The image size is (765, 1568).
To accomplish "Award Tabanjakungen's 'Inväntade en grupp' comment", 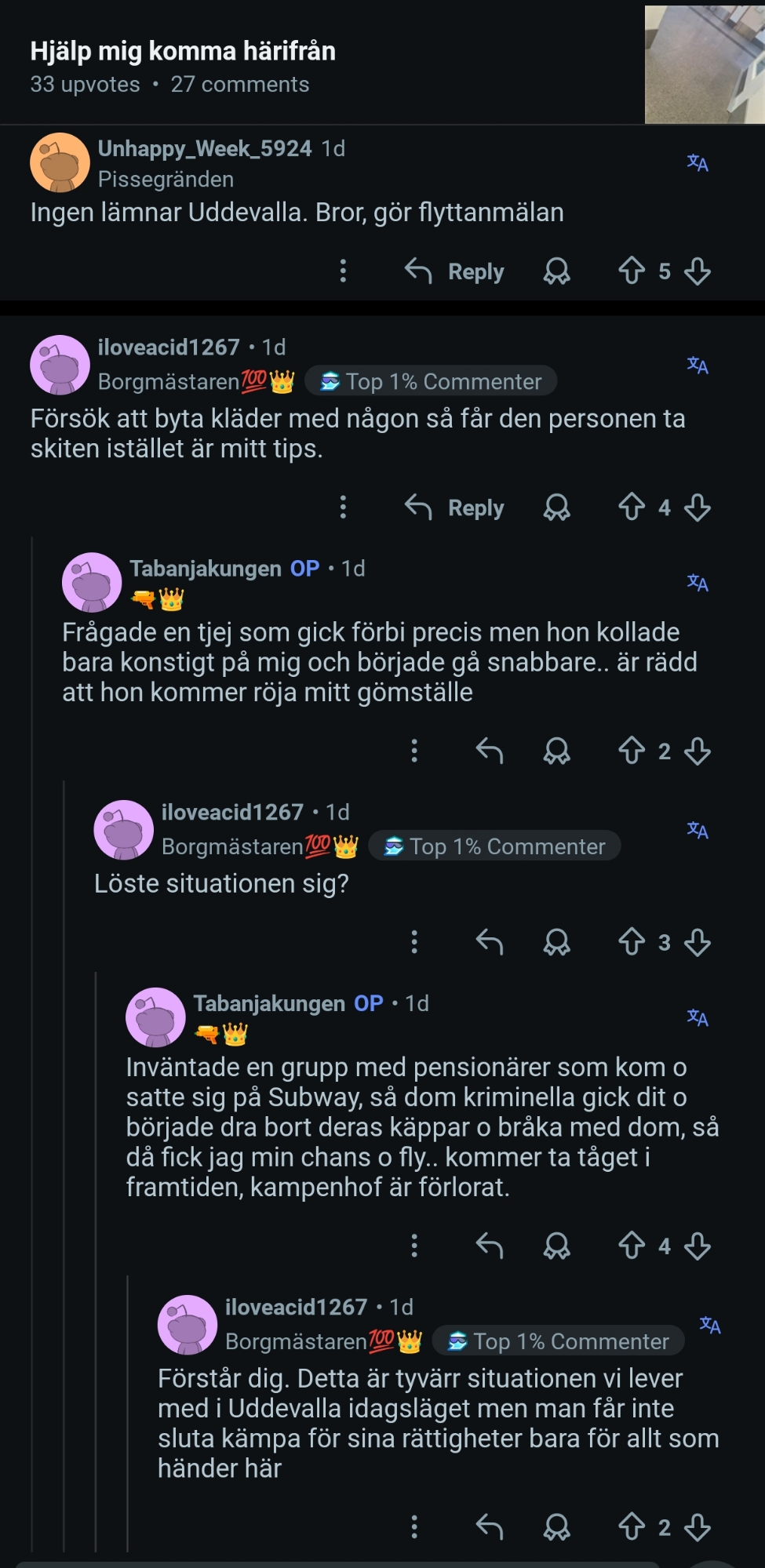I will 556,1245.
